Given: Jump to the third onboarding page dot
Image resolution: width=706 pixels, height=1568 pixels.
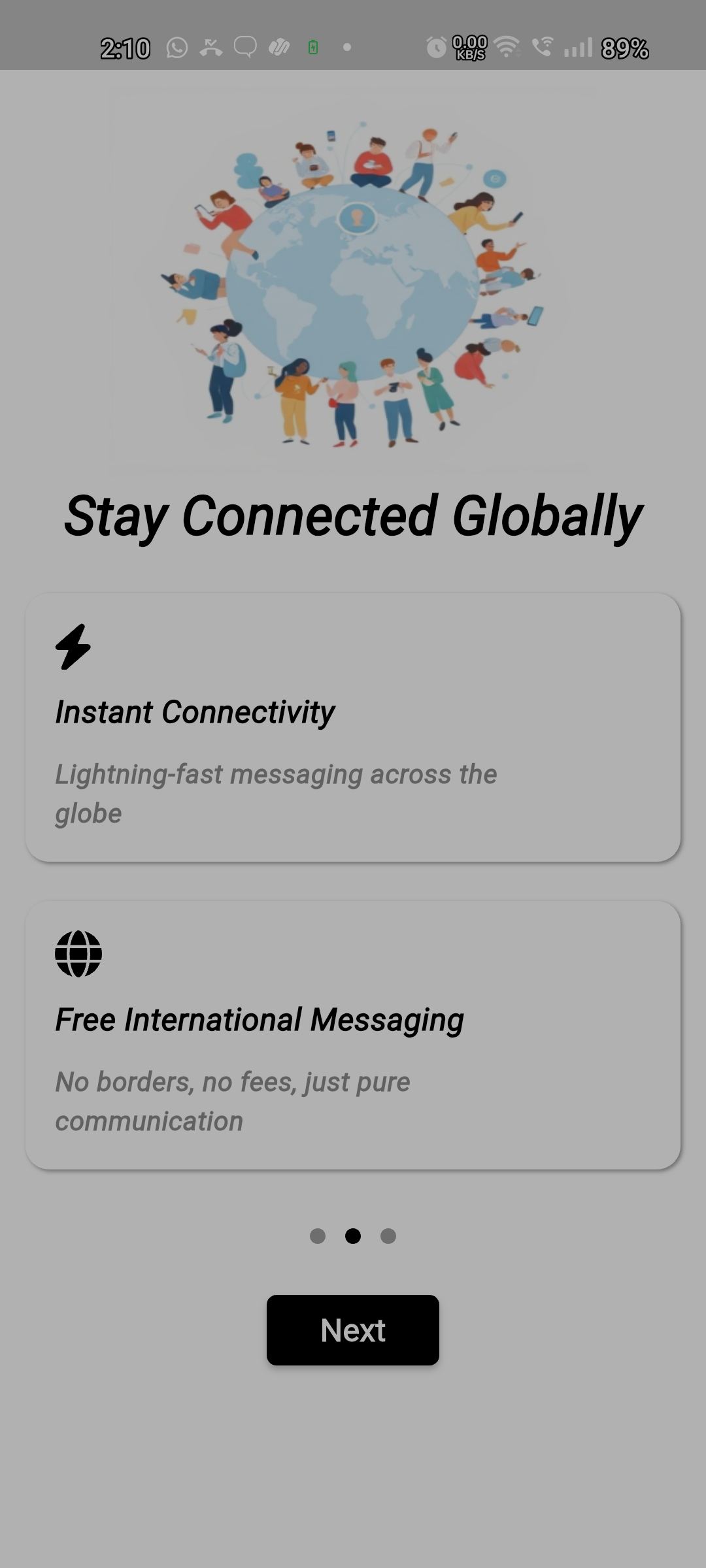Looking at the screenshot, I should coord(388,1236).
